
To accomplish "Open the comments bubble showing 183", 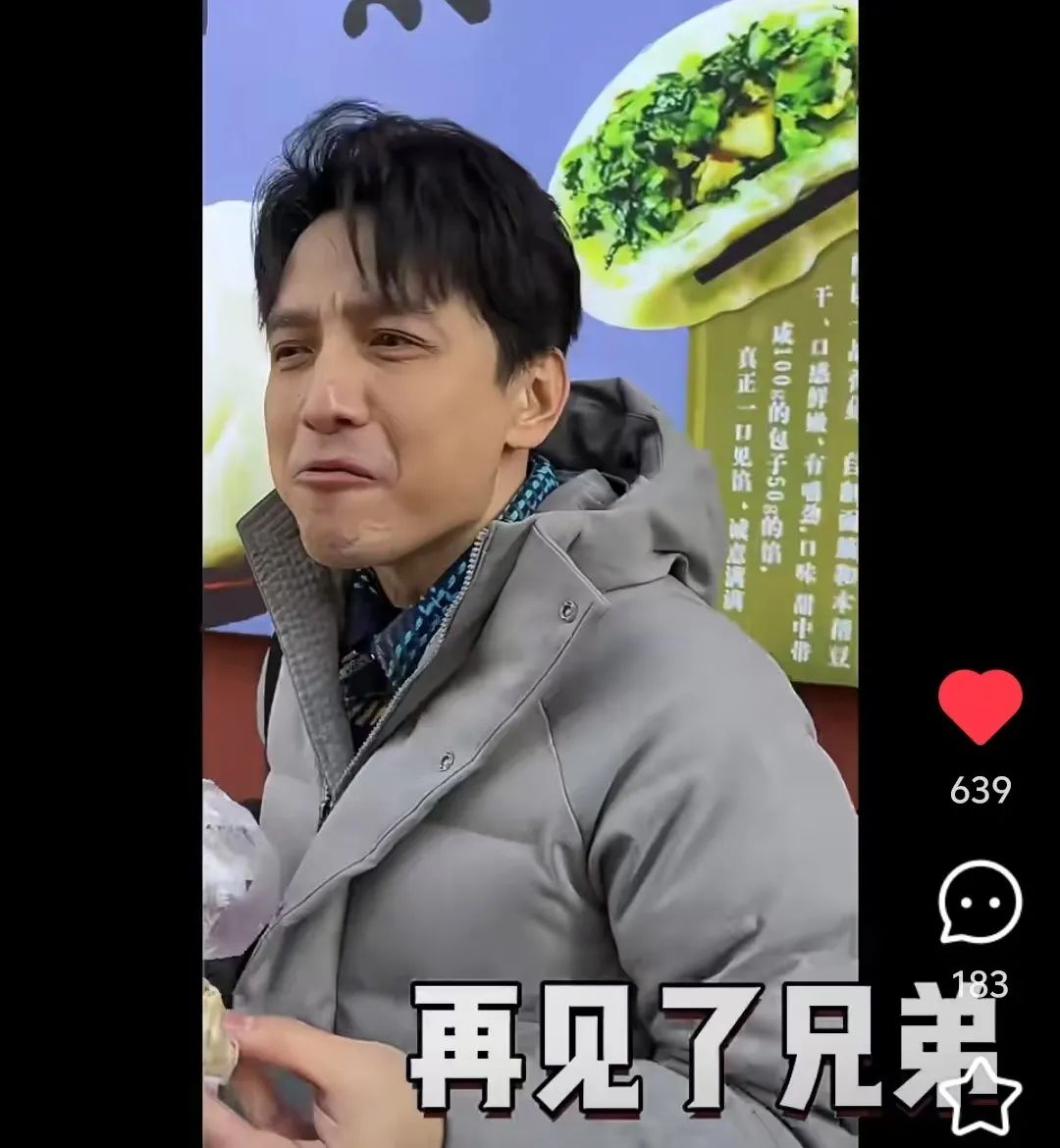I will pos(980,901).
